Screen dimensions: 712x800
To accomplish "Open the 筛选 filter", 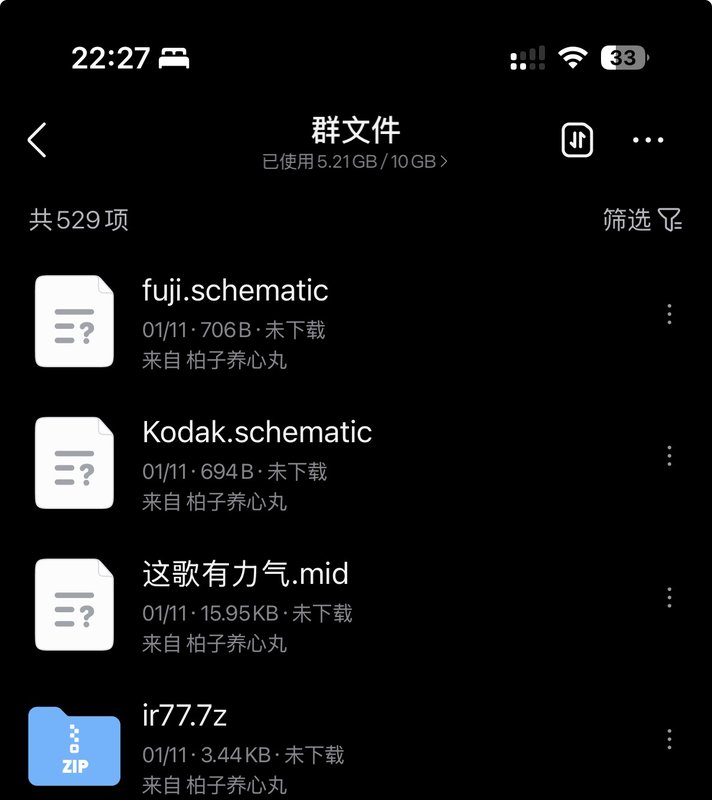I will pos(642,220).
